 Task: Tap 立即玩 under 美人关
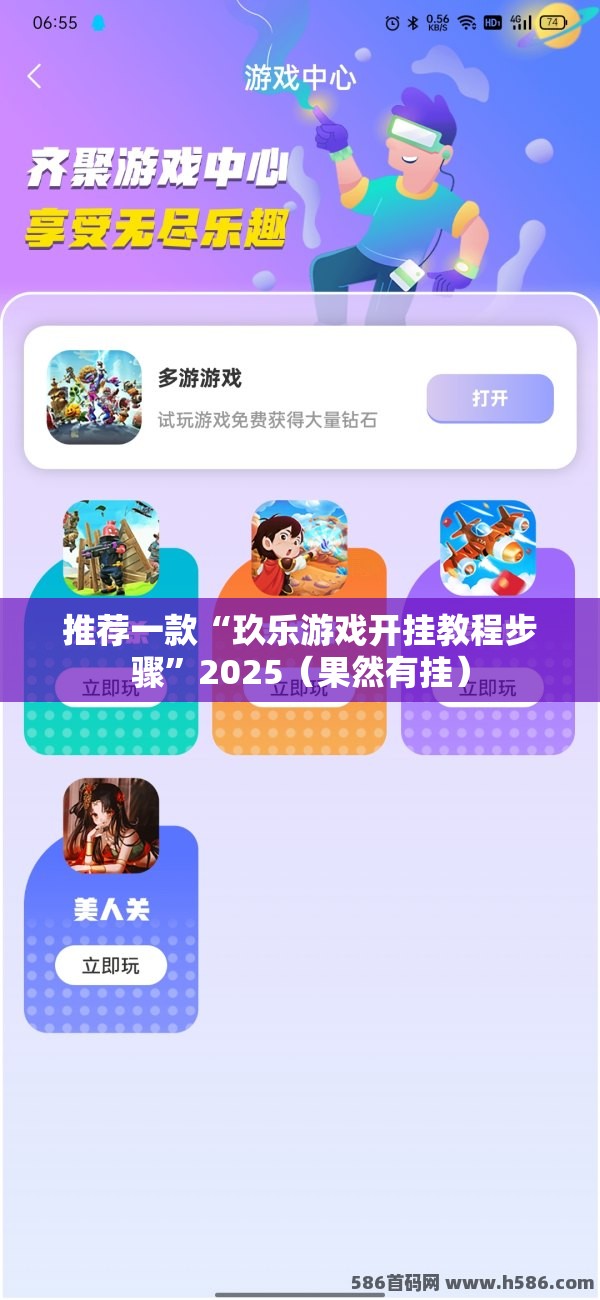(x=111, y=965)
